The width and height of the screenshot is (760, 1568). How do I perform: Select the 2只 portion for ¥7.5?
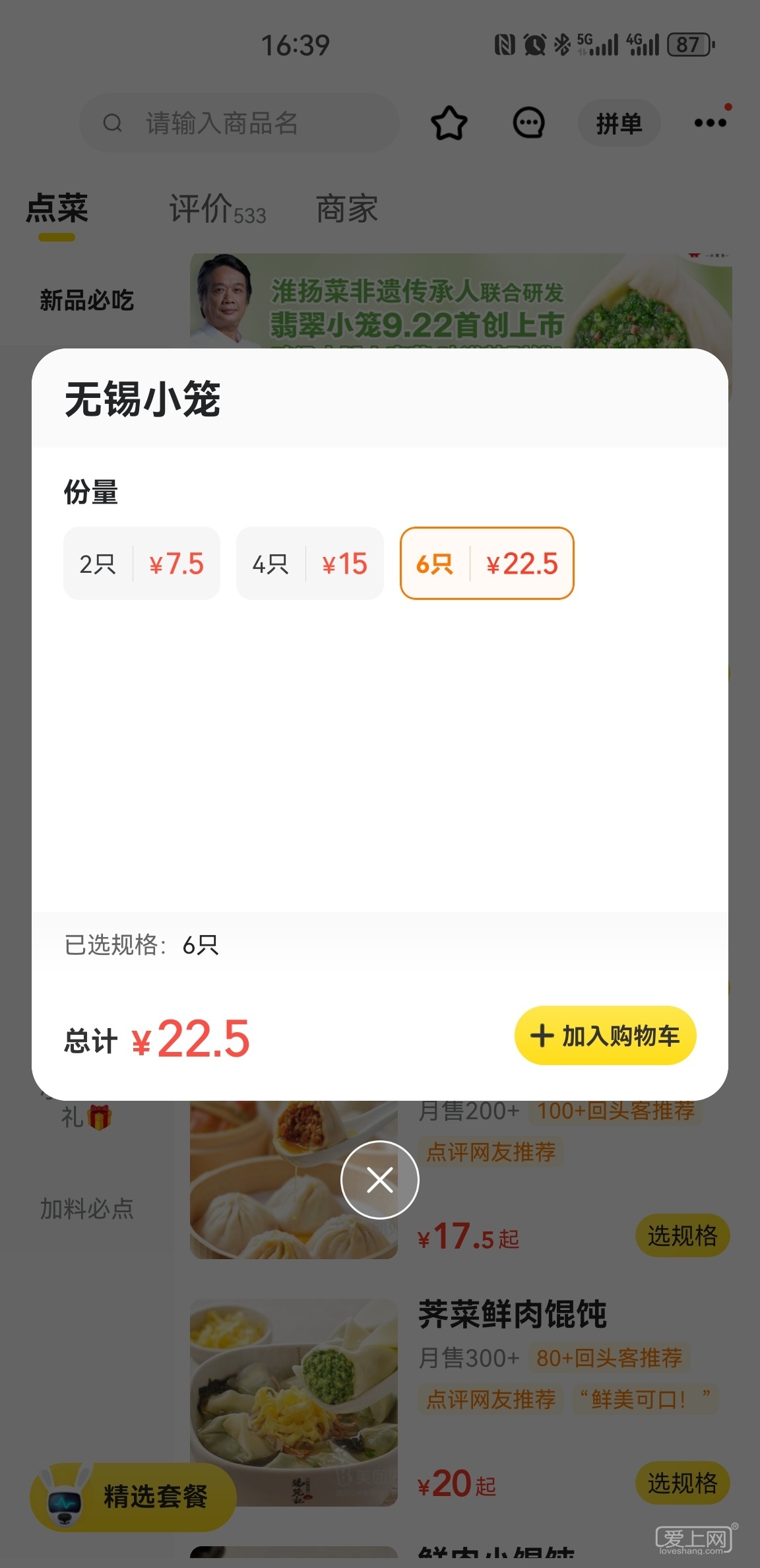(x=141, y=563)
